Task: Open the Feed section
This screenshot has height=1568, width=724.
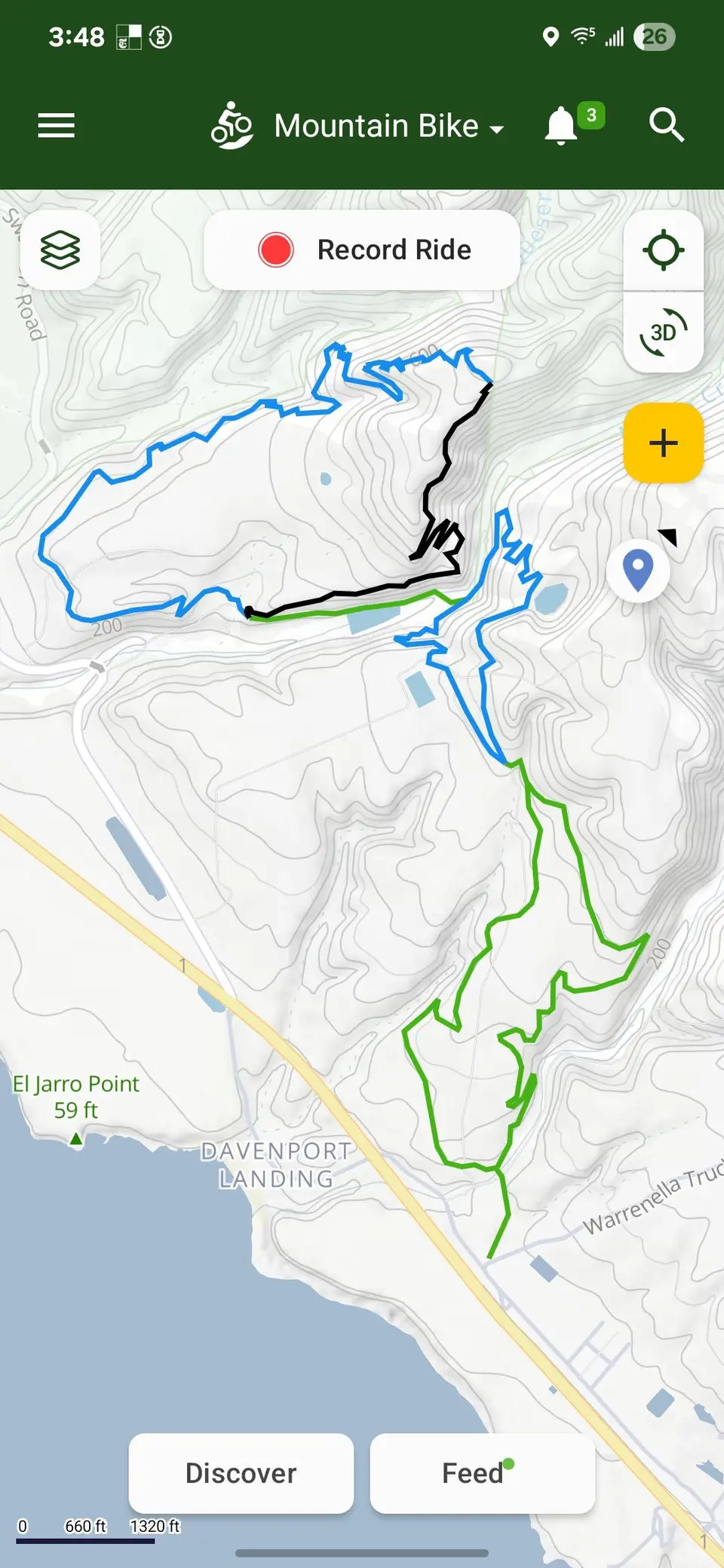Action: (483, 1473)
